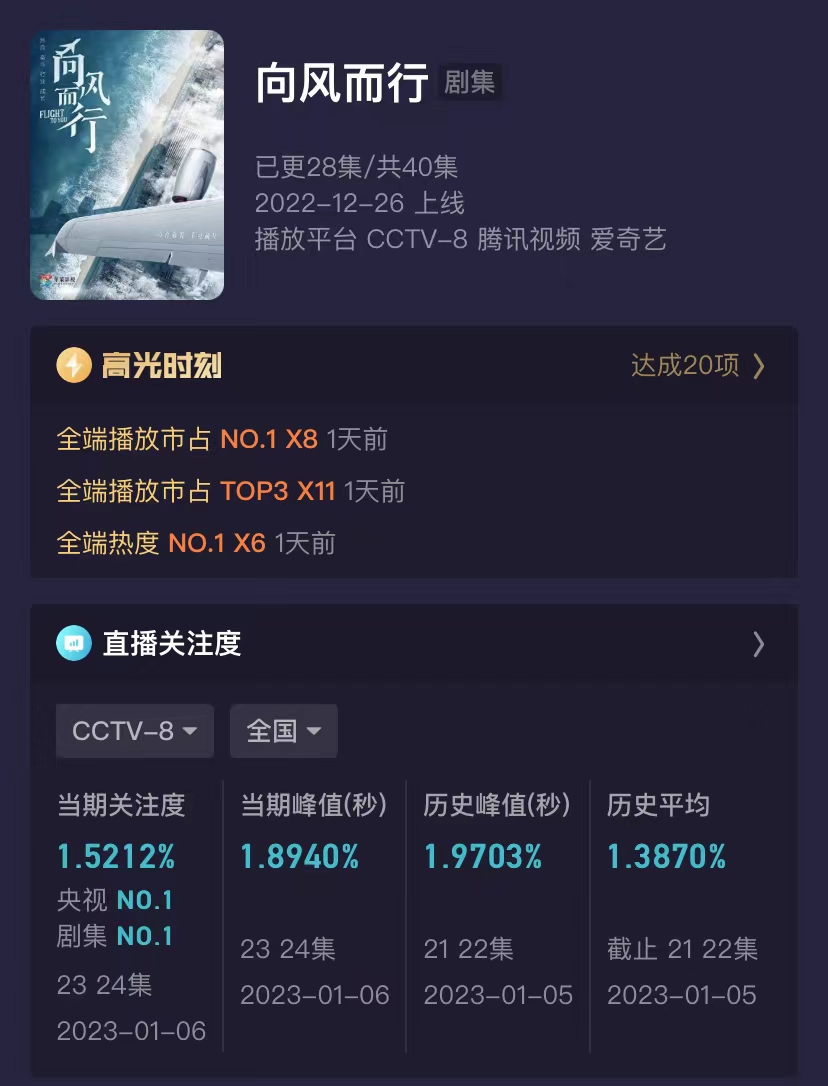Open the 全国 region dropdown
Image resolution: width=828 pixels, height=1086 pixels.
point(283,731)
